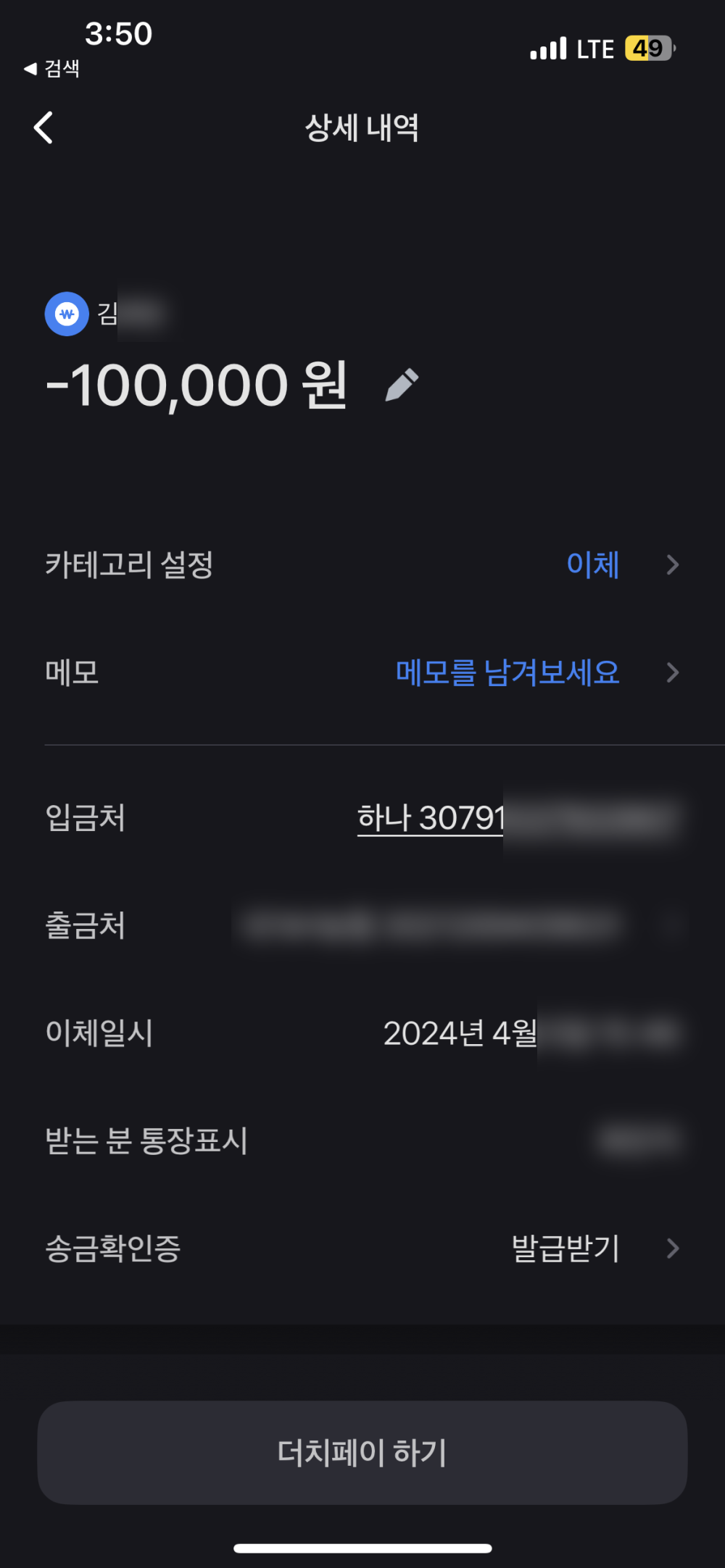725x1568 pixels.
Task: Tap the pencil icon to edit the amount
Action: point(402,385)
